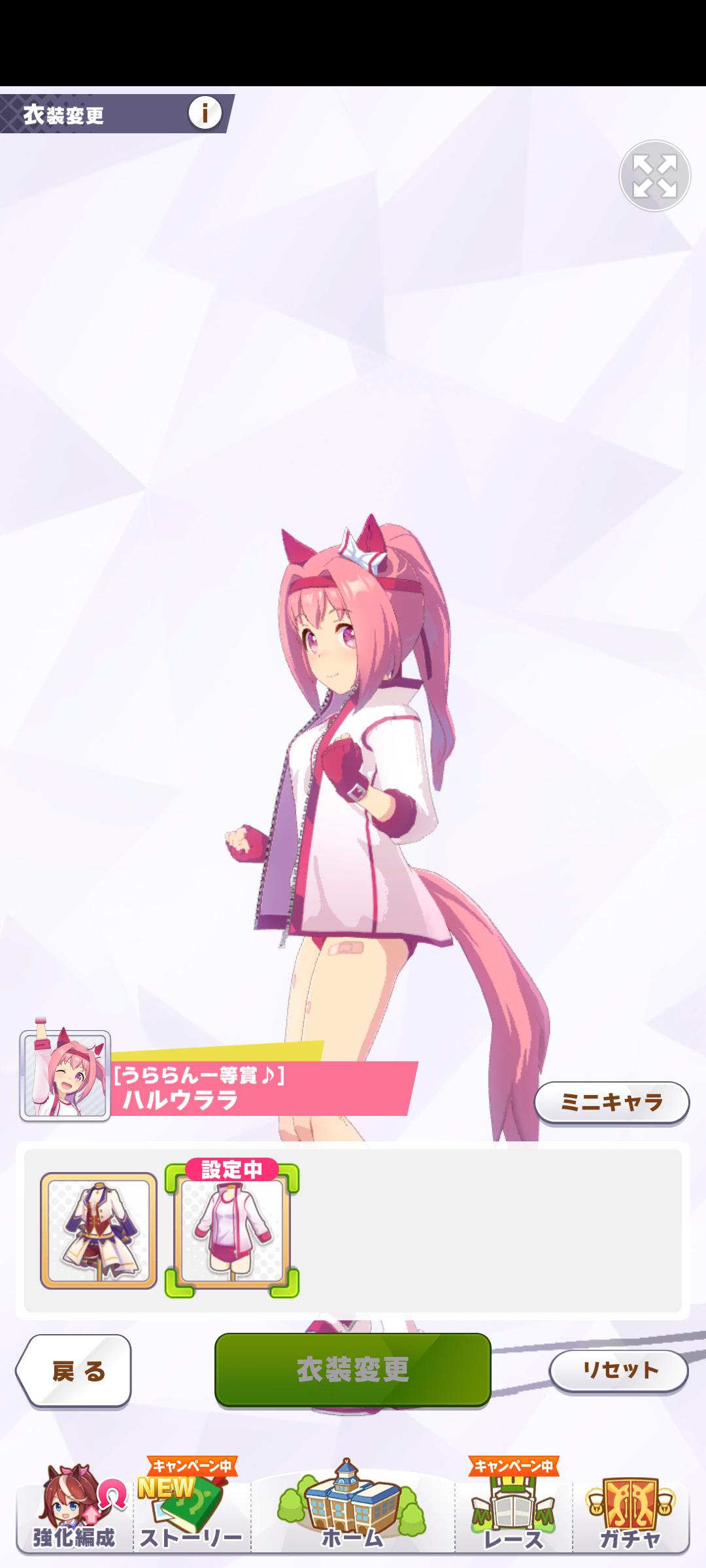
Task: Tap the リセット button
Action: point(619,1370)
